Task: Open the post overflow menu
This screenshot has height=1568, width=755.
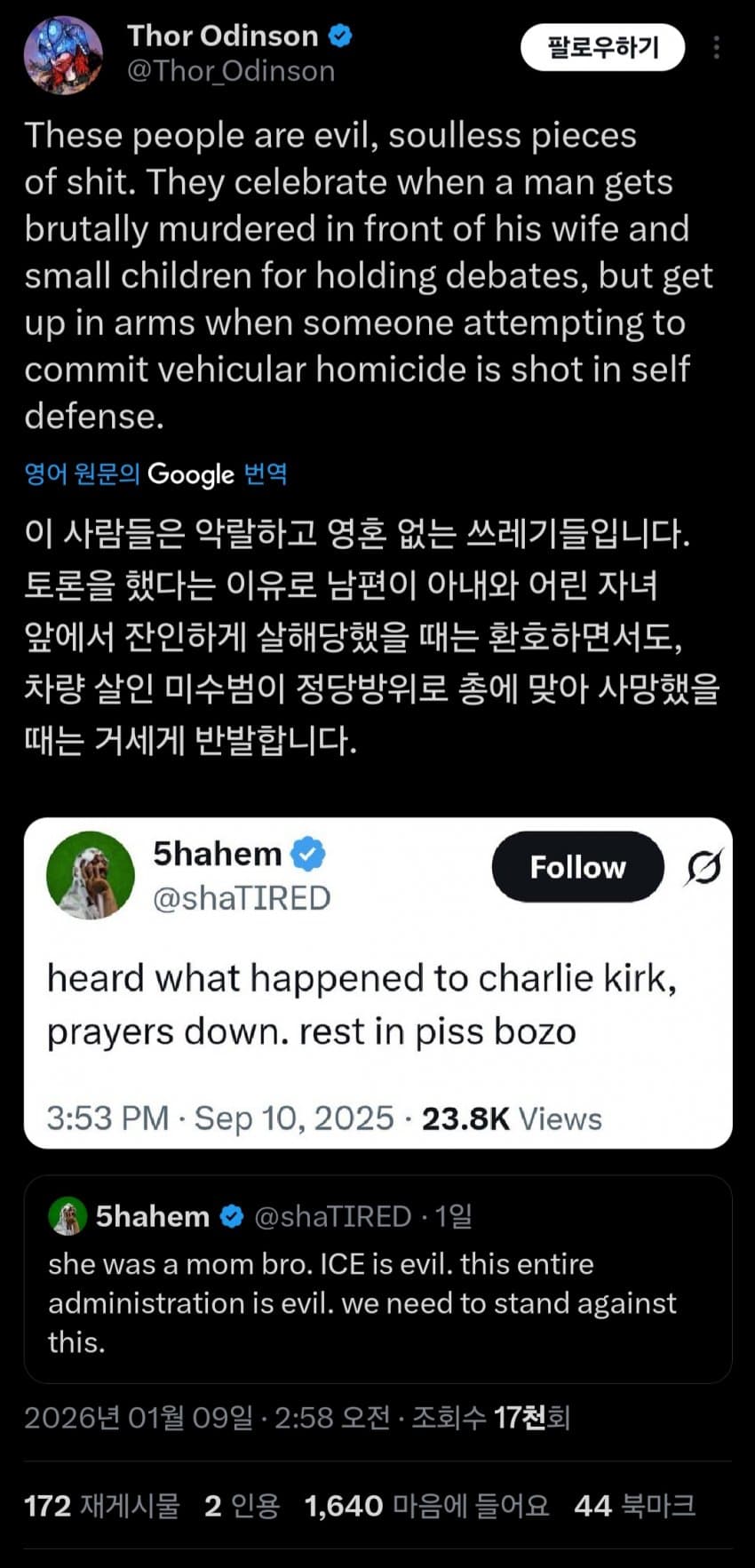Action: [716, 47]
